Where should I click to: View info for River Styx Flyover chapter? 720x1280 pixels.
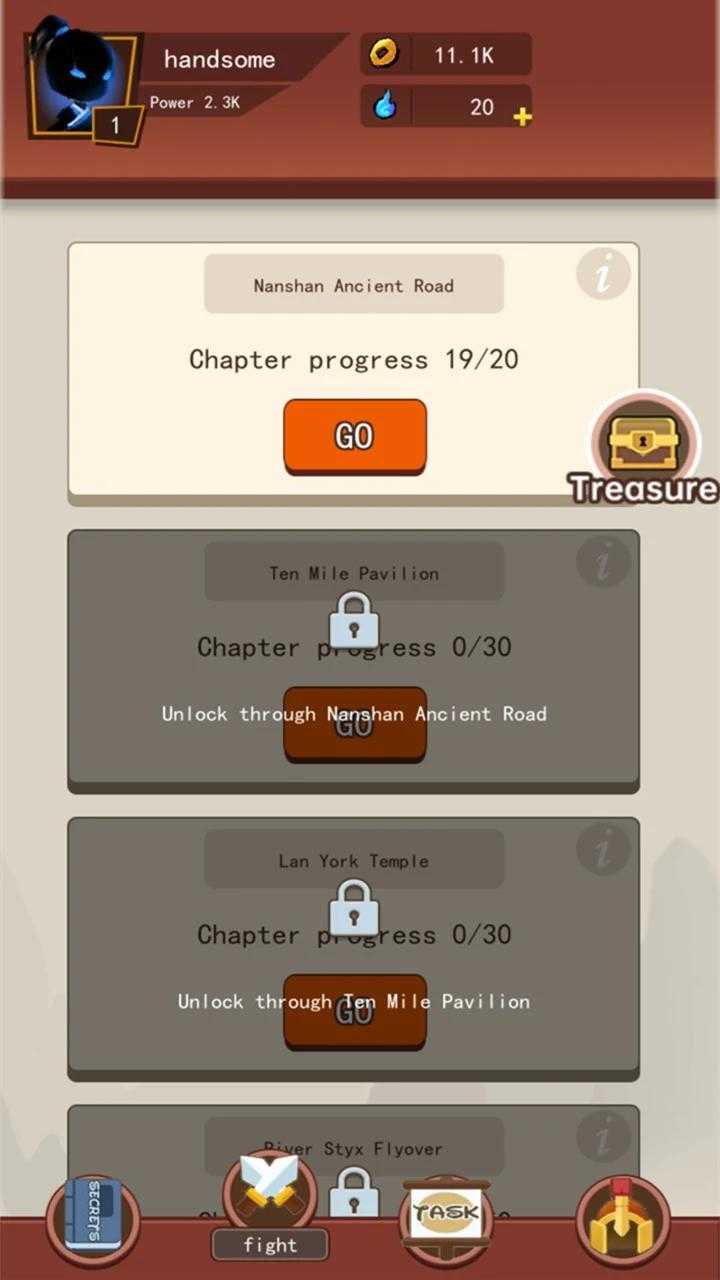tap(603, 1137)
